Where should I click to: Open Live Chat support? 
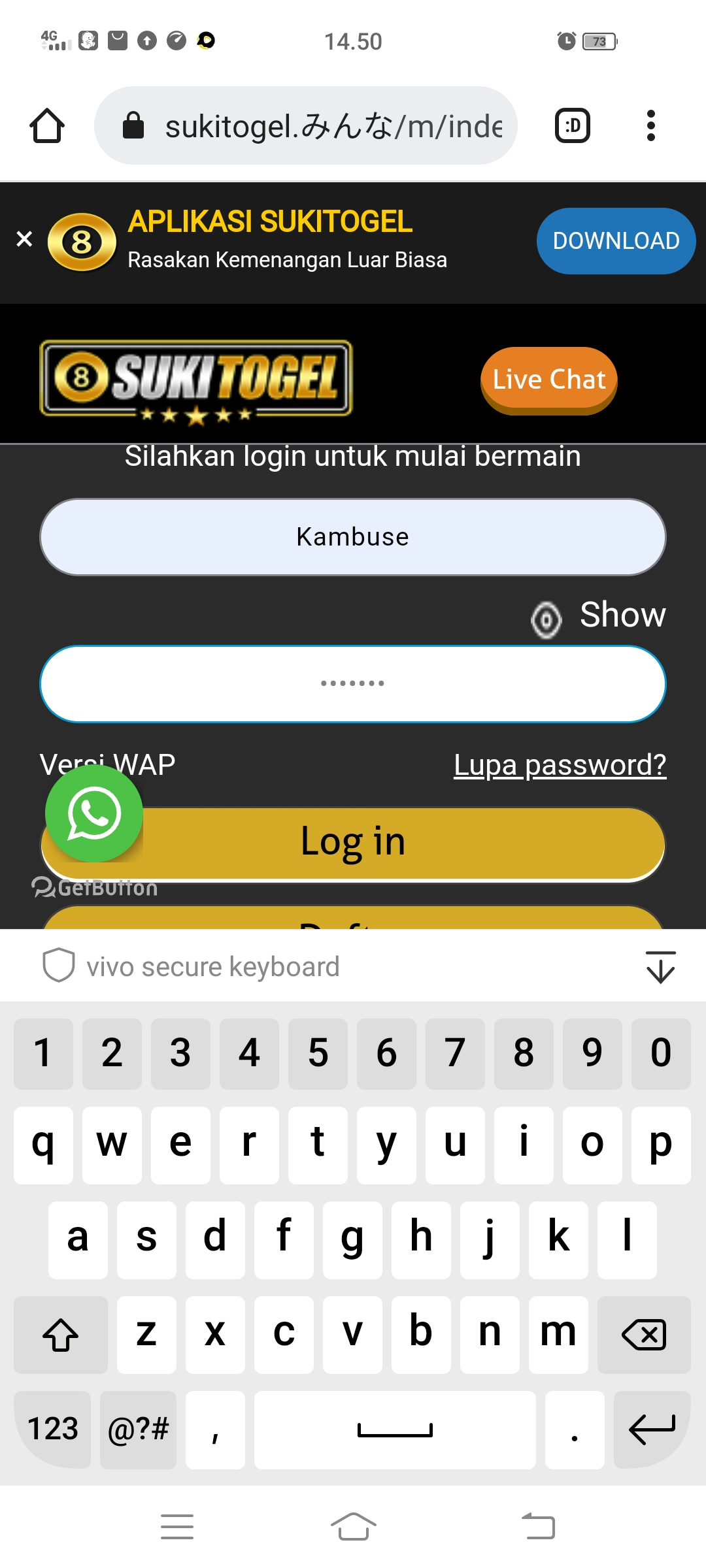coord(548,380)
